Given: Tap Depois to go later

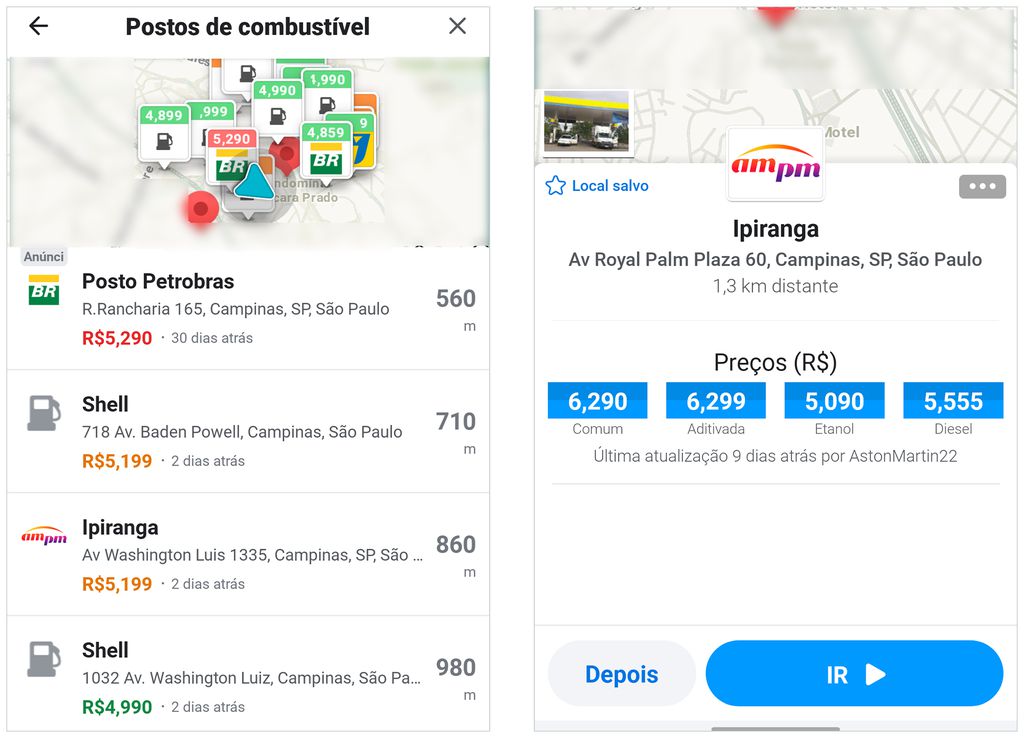Looking at the screenshot, I should pos(621,674).
